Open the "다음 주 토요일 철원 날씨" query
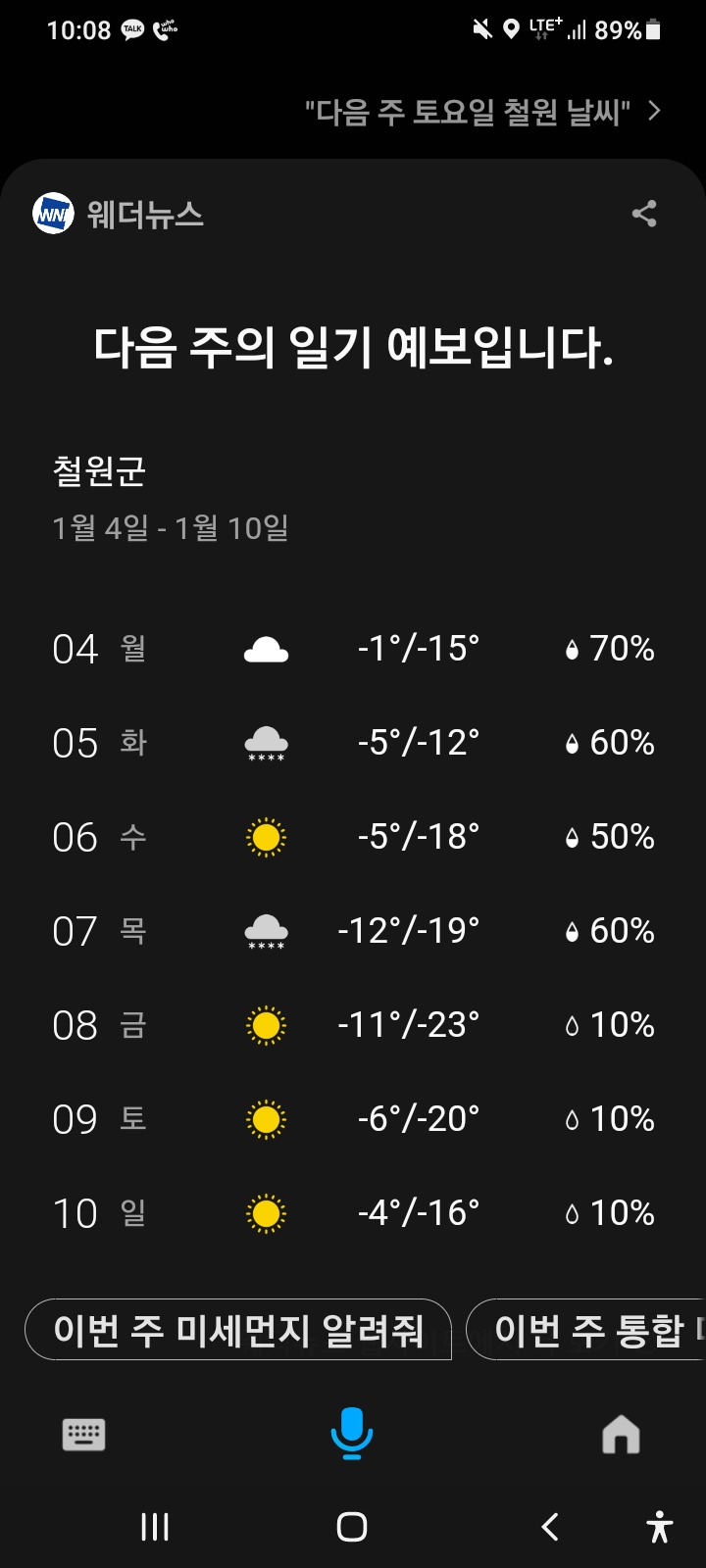Image resolution: width=706 pixels, height=1568 pixels. coord(482,112)
